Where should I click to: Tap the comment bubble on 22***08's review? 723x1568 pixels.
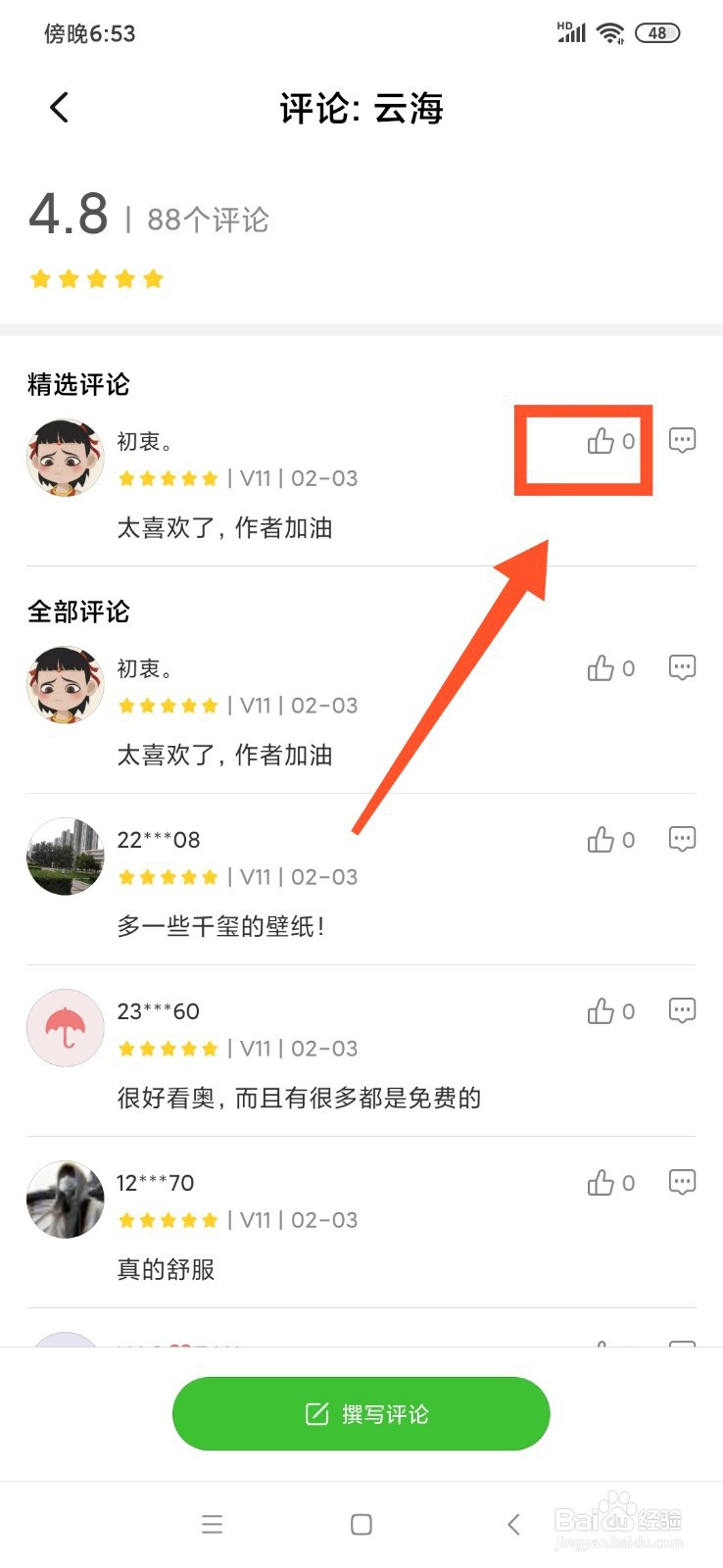point(682,839)
